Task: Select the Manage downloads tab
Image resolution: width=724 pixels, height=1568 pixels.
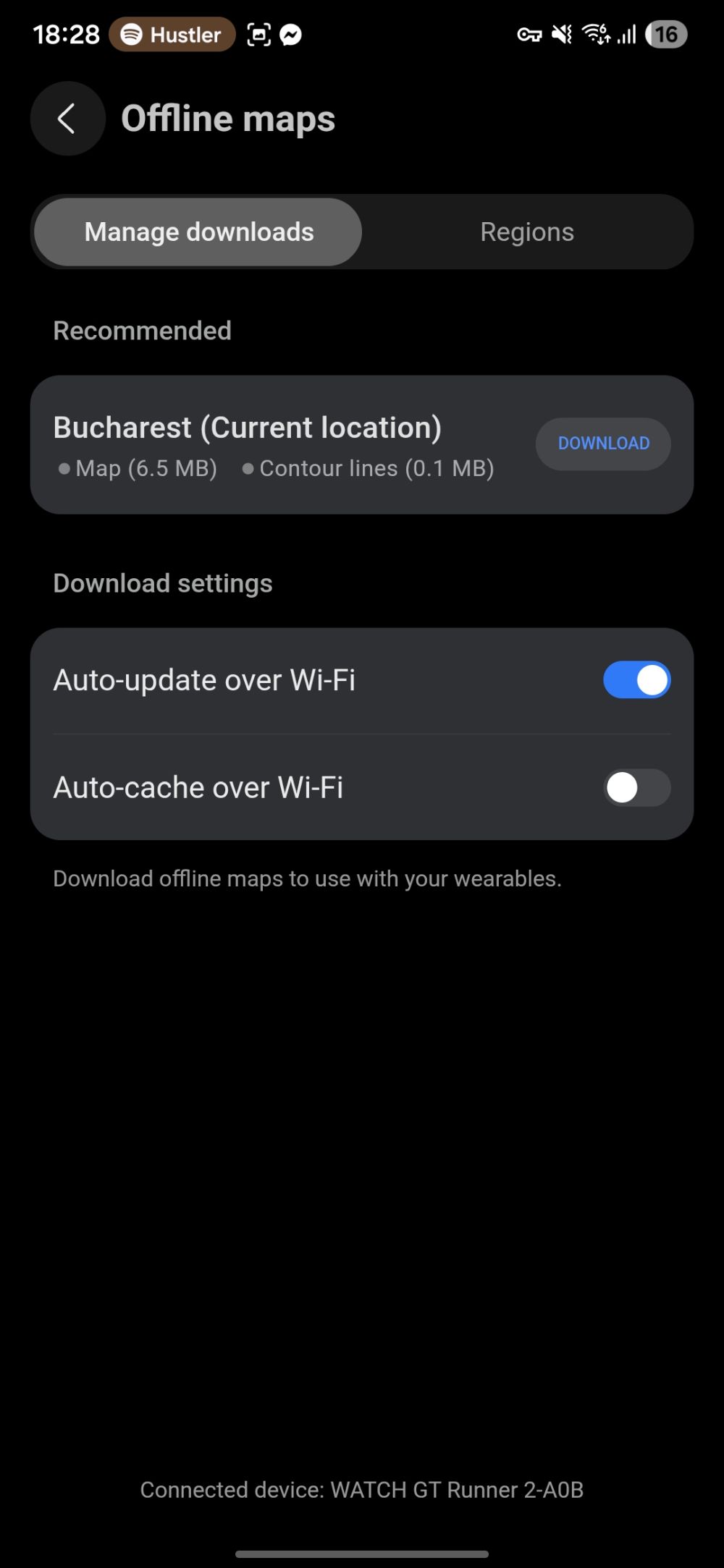Action: click(x=198, y=232)
